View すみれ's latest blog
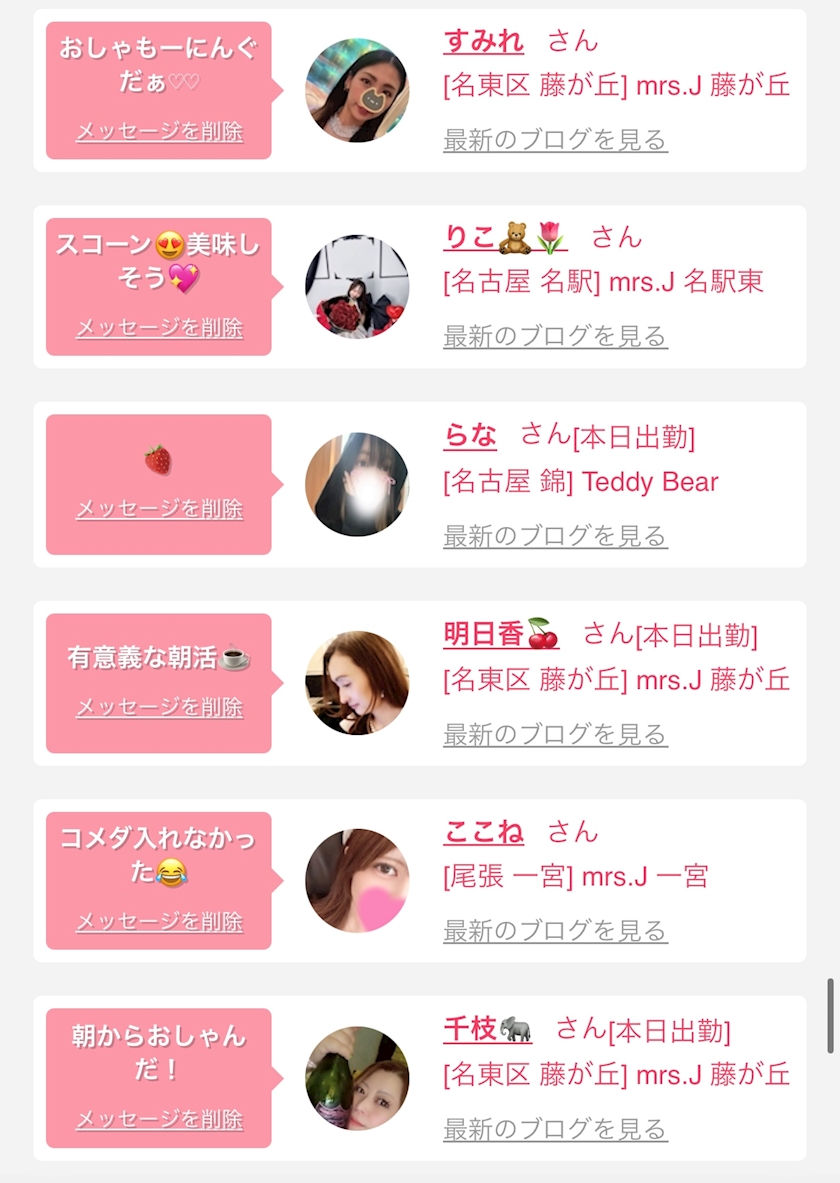This screenshot has height=1183, width=840. [555, 140]
